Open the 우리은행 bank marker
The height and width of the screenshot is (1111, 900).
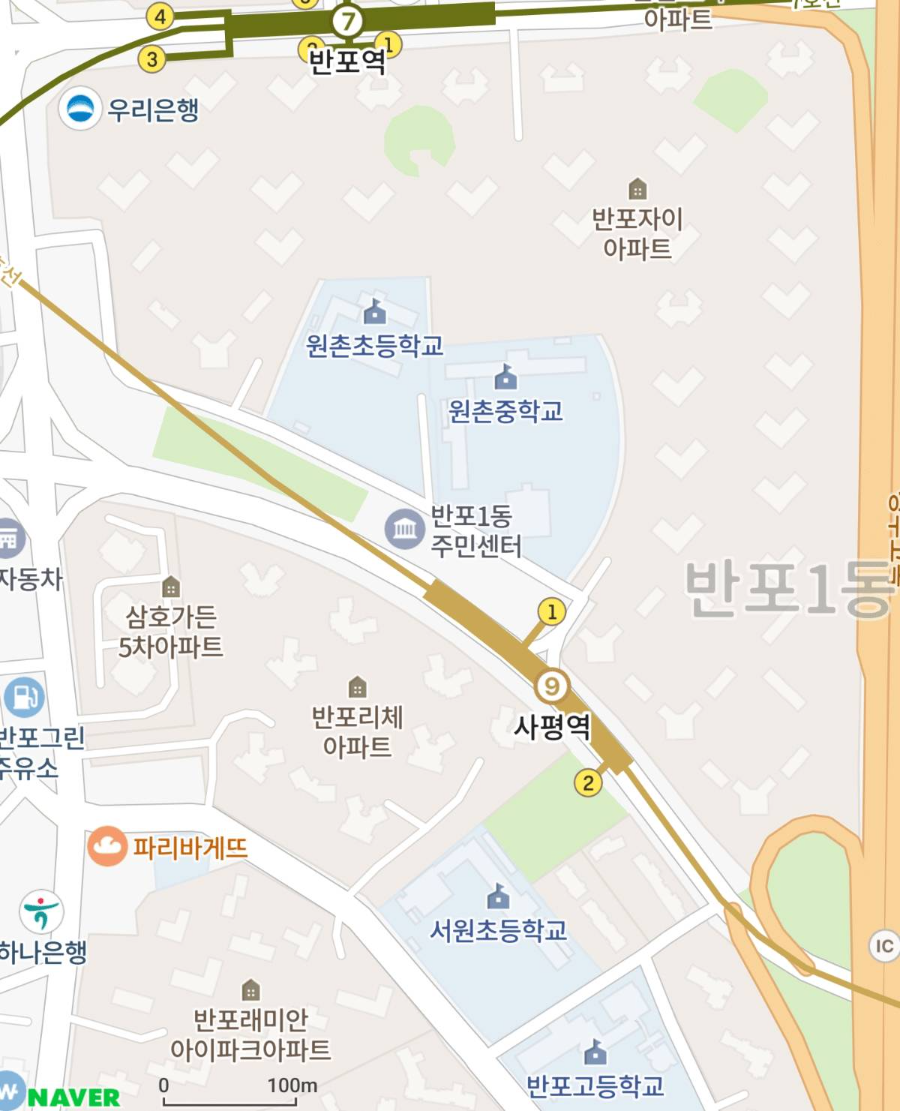(x=79, y=109)
